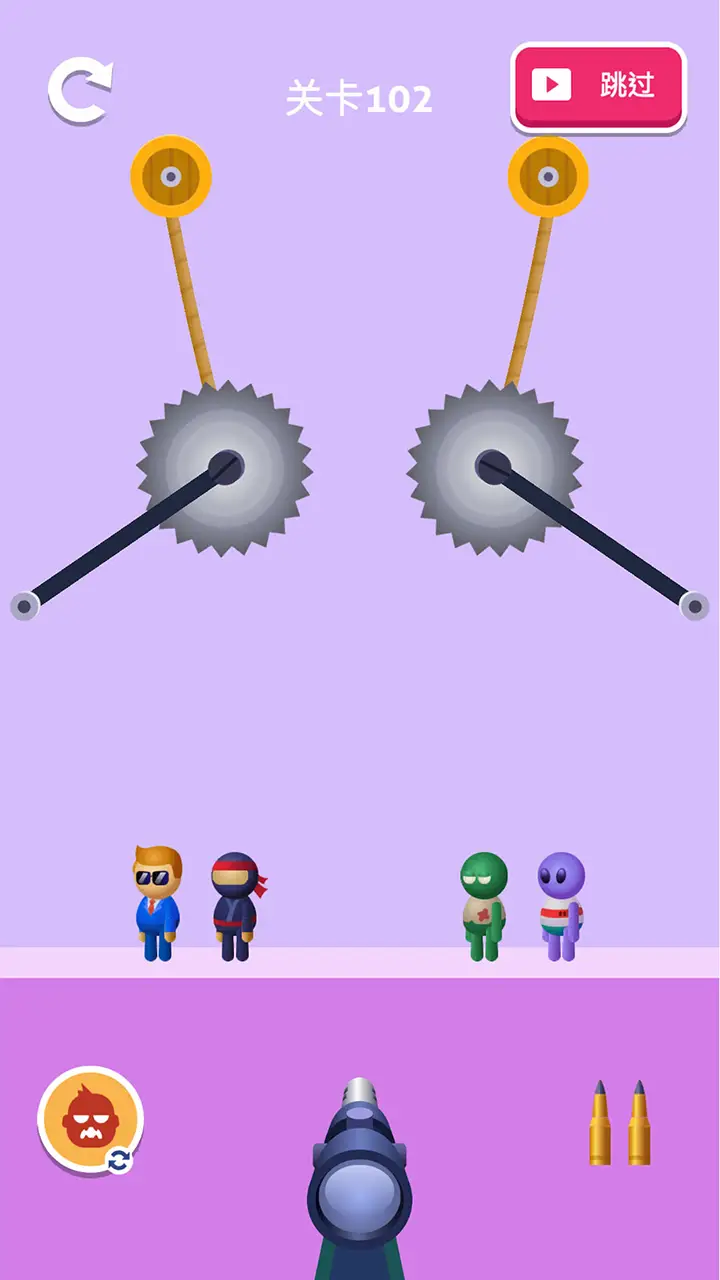Screen dimensions: 720x1280
Task: Open the character skin switch button
Action: pos(91,1119)
